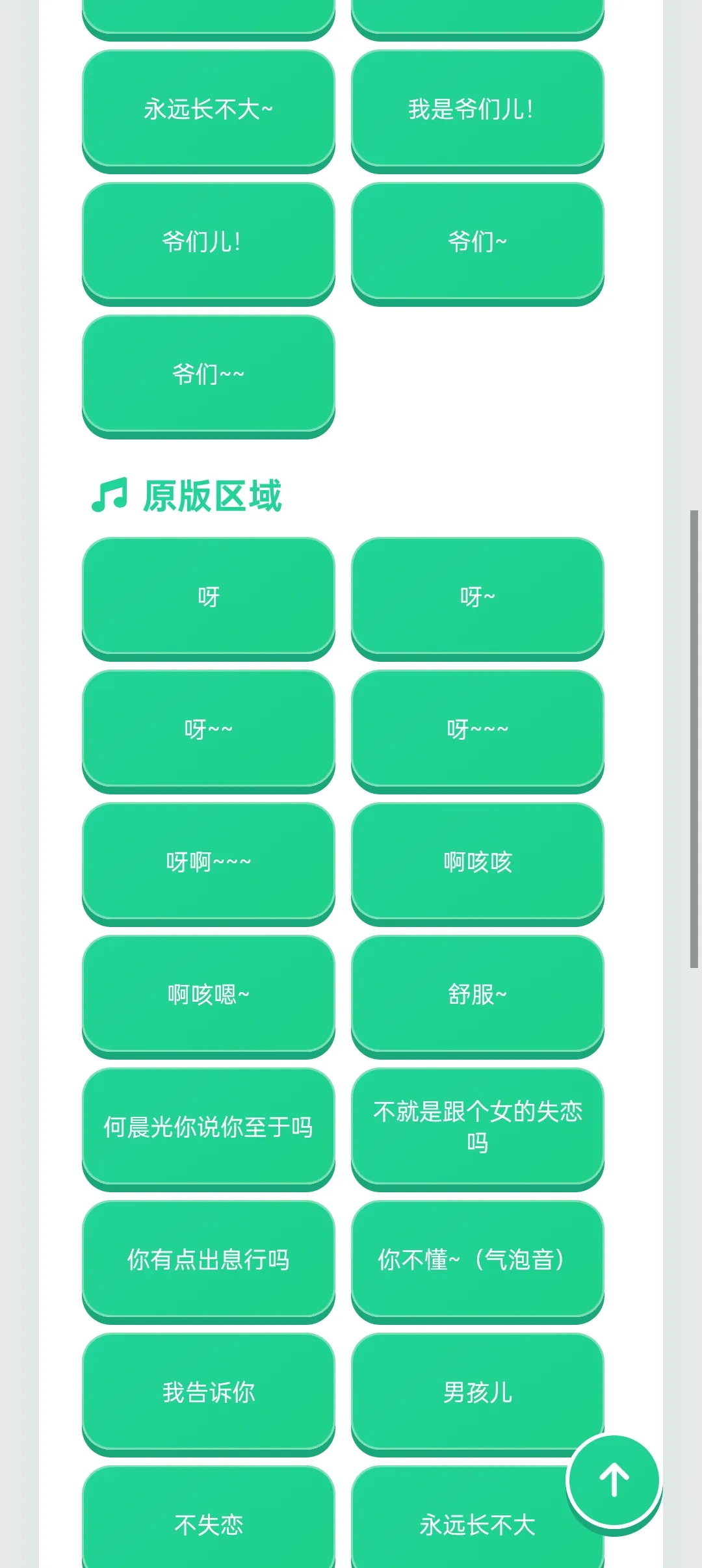The height and width of the screenshot is (1568, 702).
Task: Select the 爷们~~ button
Action: [209, 376]
